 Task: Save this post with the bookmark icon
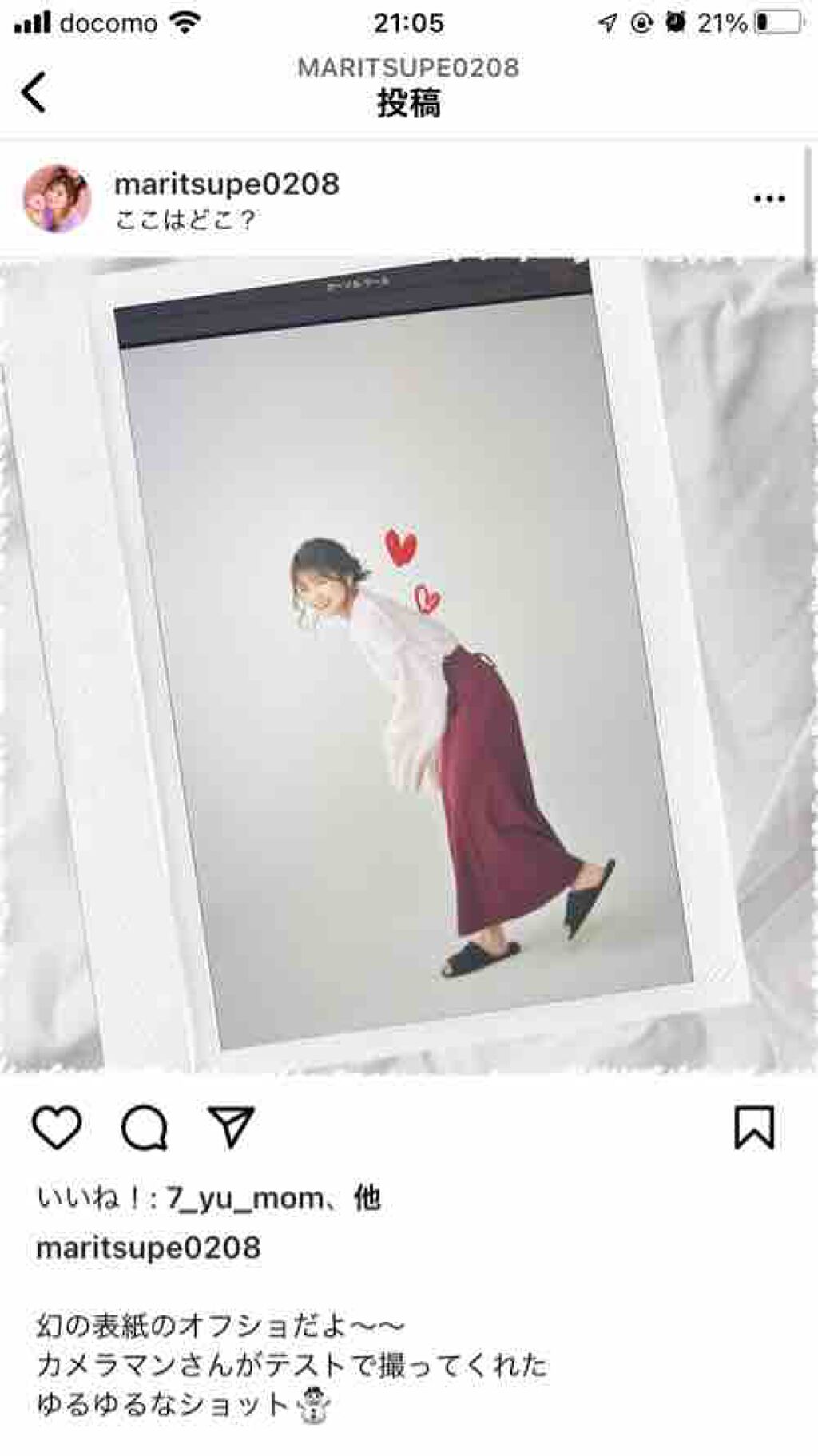(x=754, y=1128)
